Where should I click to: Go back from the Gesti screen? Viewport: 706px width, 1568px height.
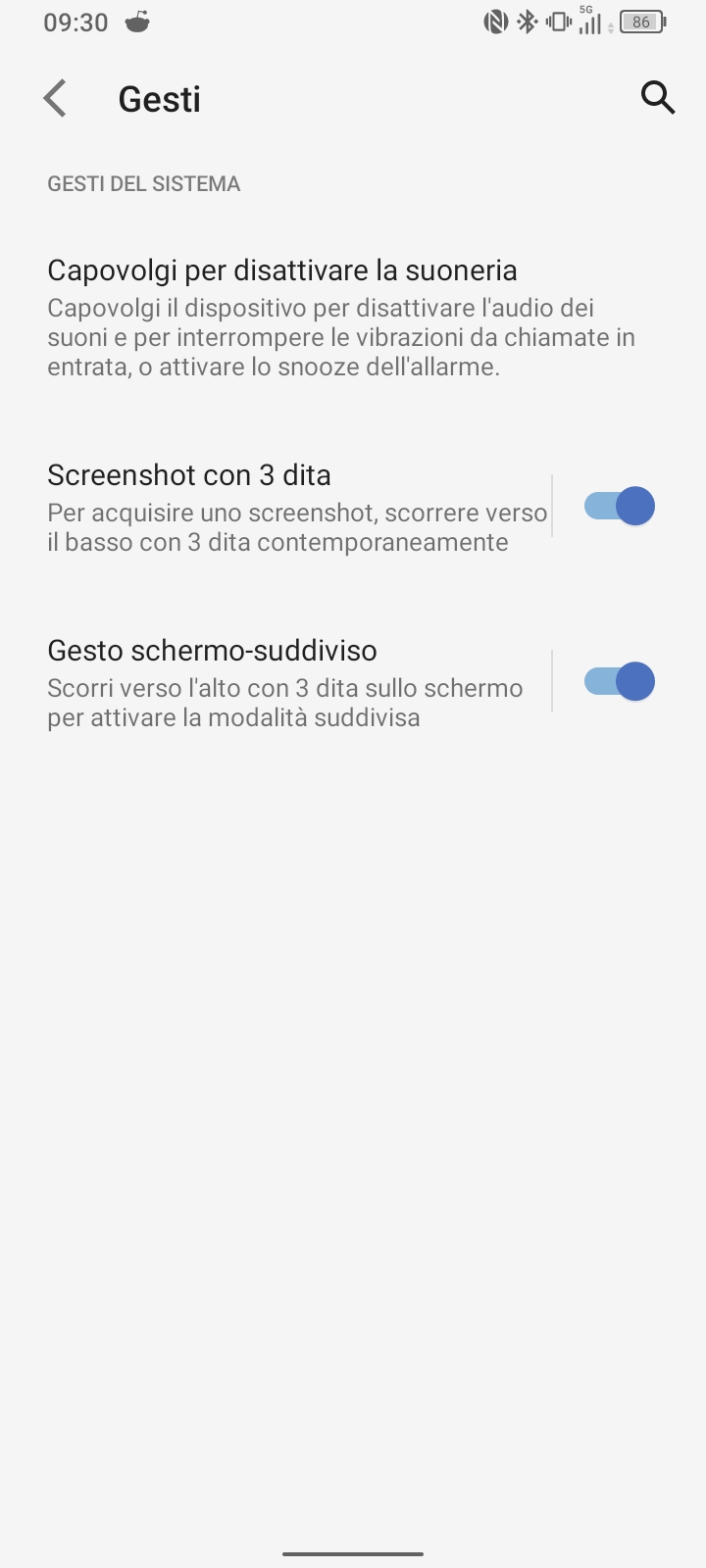pos(55,99)
